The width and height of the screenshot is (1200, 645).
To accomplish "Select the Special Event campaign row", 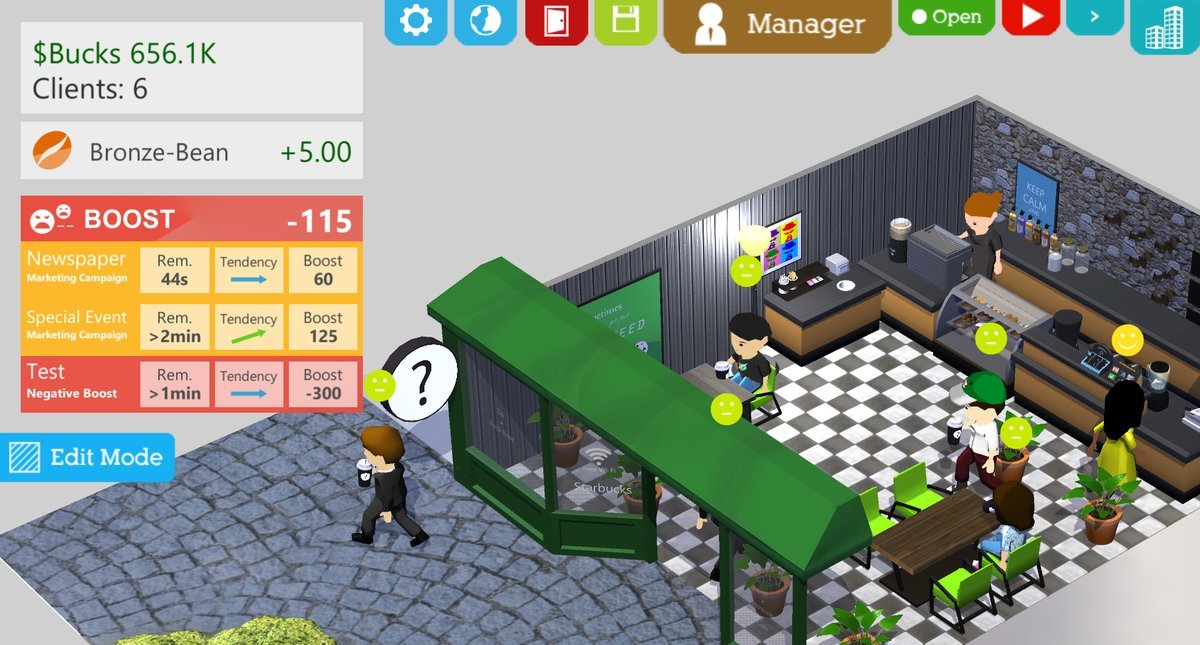I will (191, 327).
